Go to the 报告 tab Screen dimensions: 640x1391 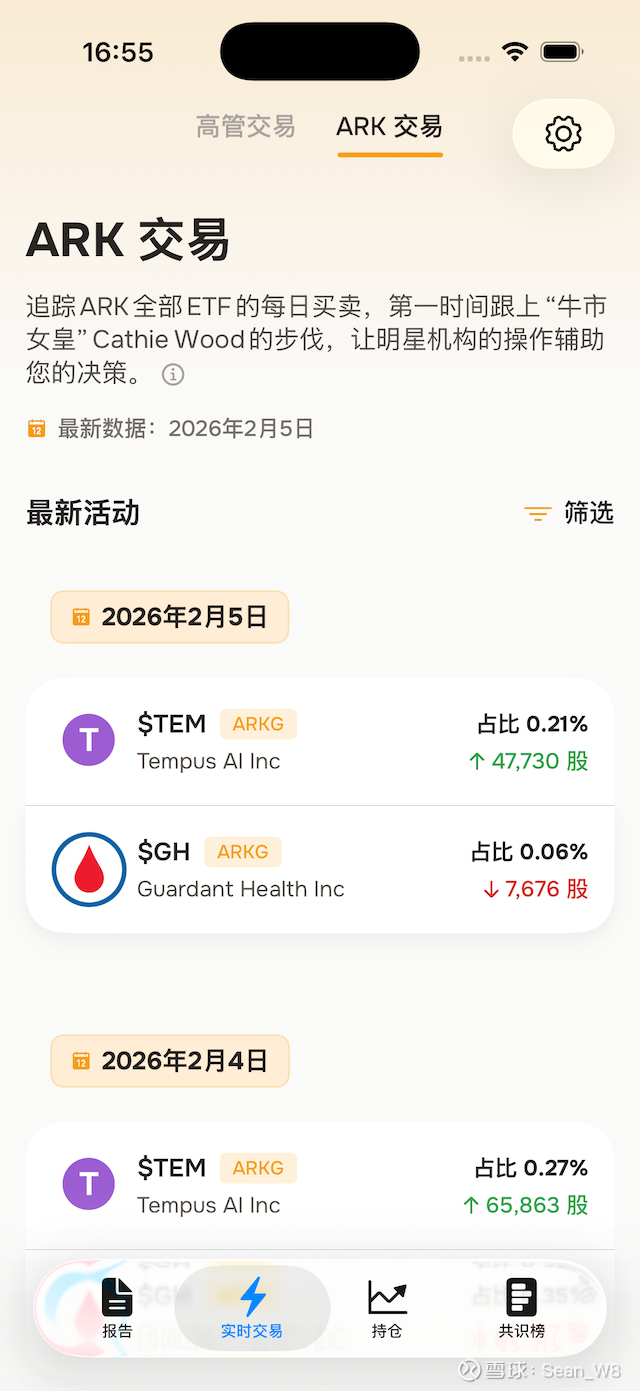(x=117, y=1308)
